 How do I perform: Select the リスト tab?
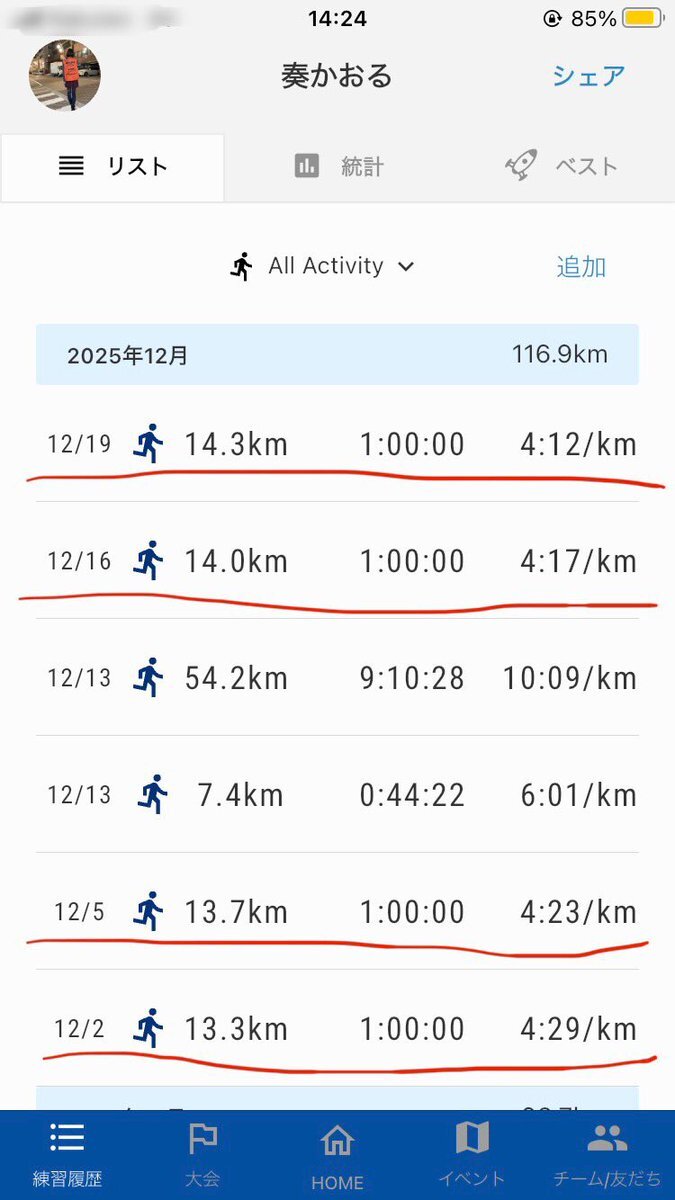[113, 167]
